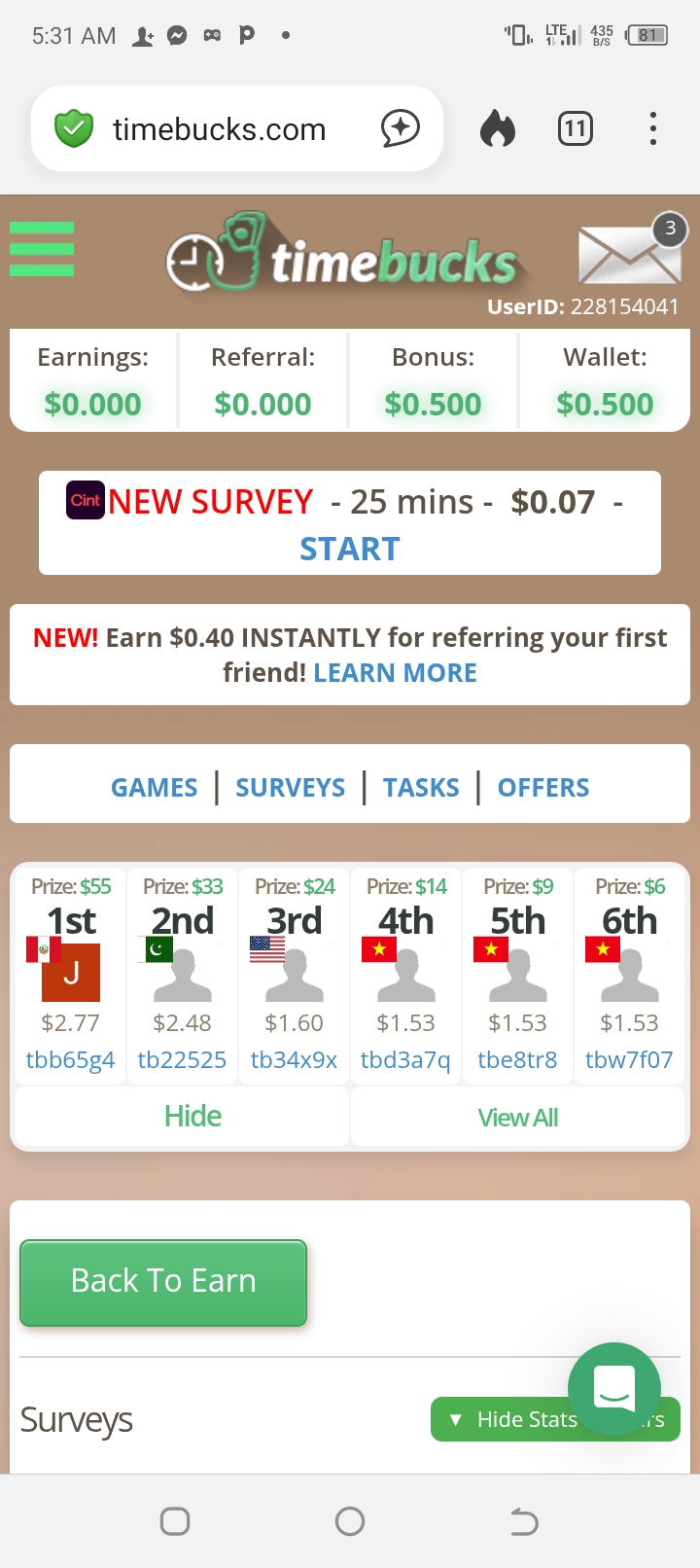This screenshot has width=700, height=1568.
Task: Open the browser tab switcher
Action: pos(576,129)
